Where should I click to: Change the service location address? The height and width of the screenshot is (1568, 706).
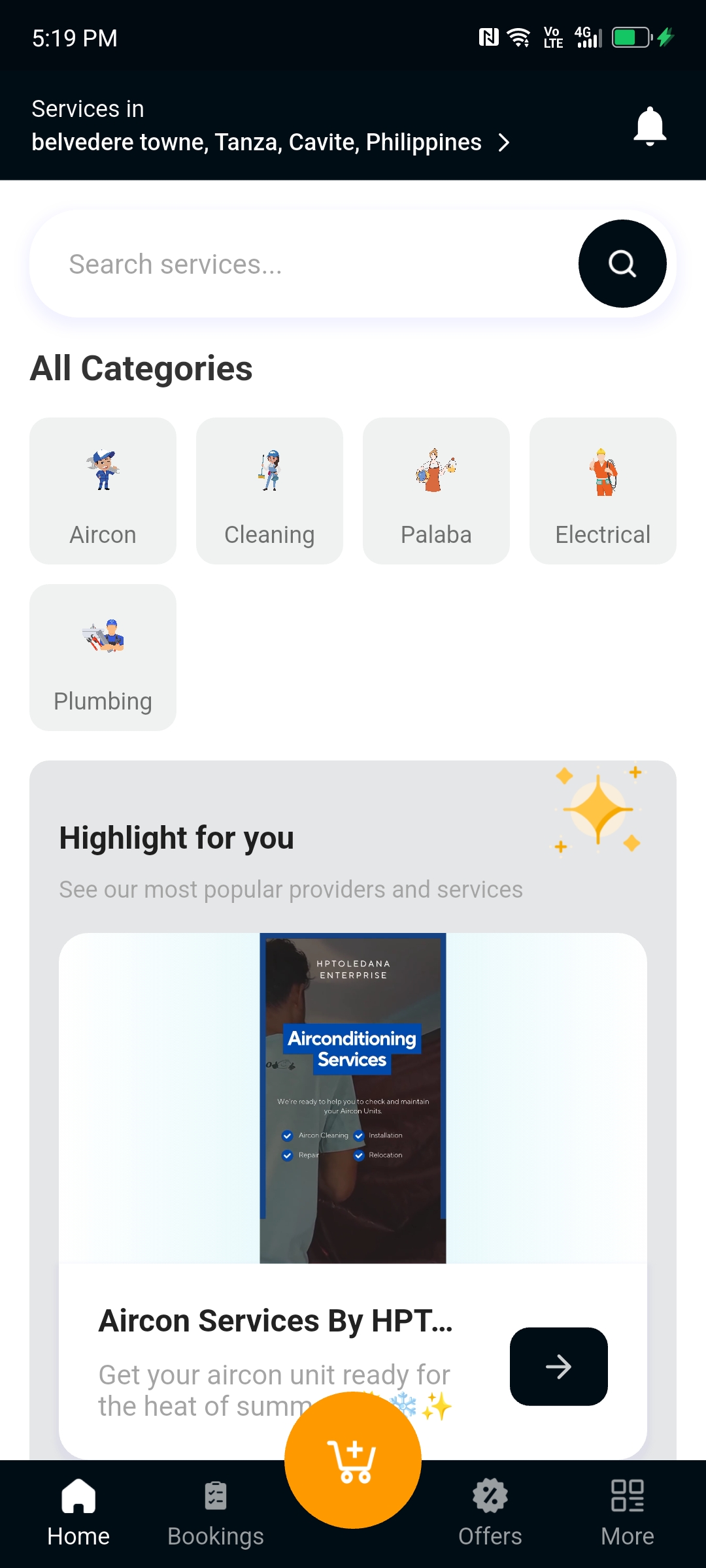[x=270, y=142]
